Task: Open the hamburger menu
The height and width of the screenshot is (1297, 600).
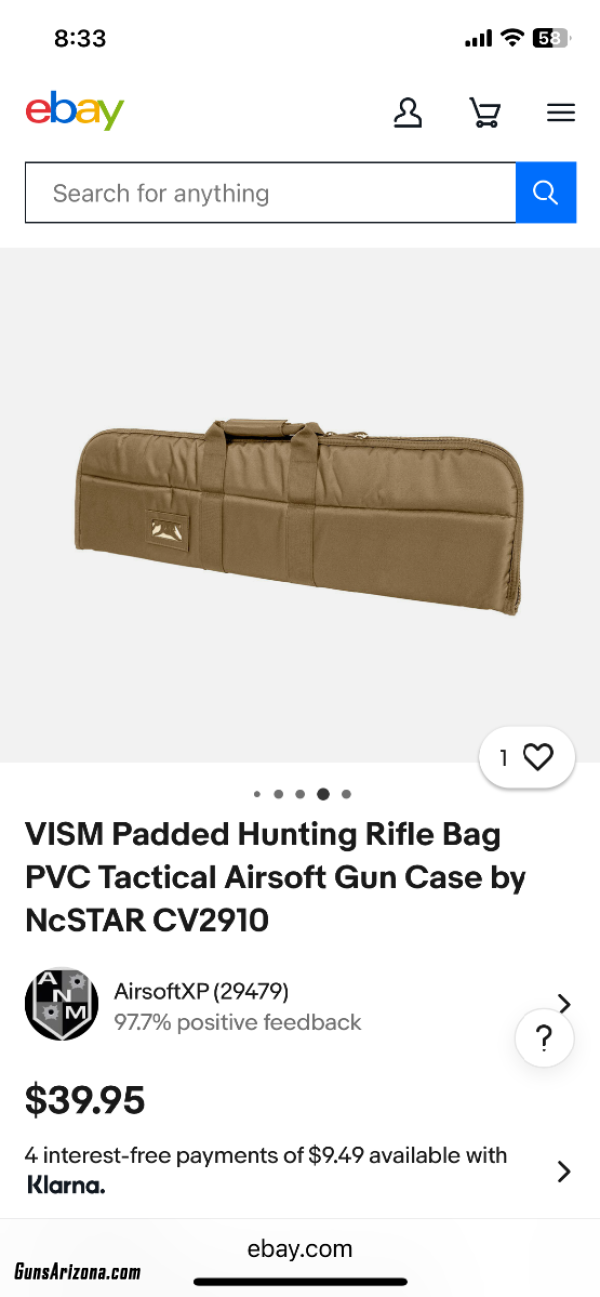Action: click(x=561, y=112)
